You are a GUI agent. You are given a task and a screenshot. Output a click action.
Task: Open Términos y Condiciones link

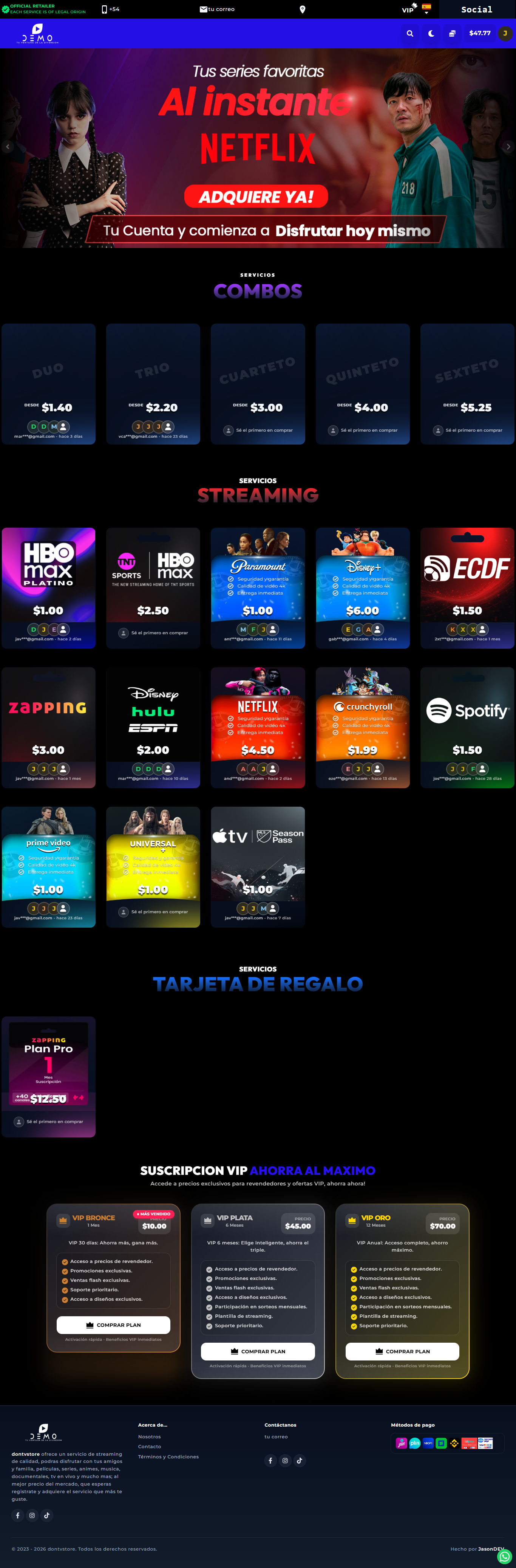168,1456
